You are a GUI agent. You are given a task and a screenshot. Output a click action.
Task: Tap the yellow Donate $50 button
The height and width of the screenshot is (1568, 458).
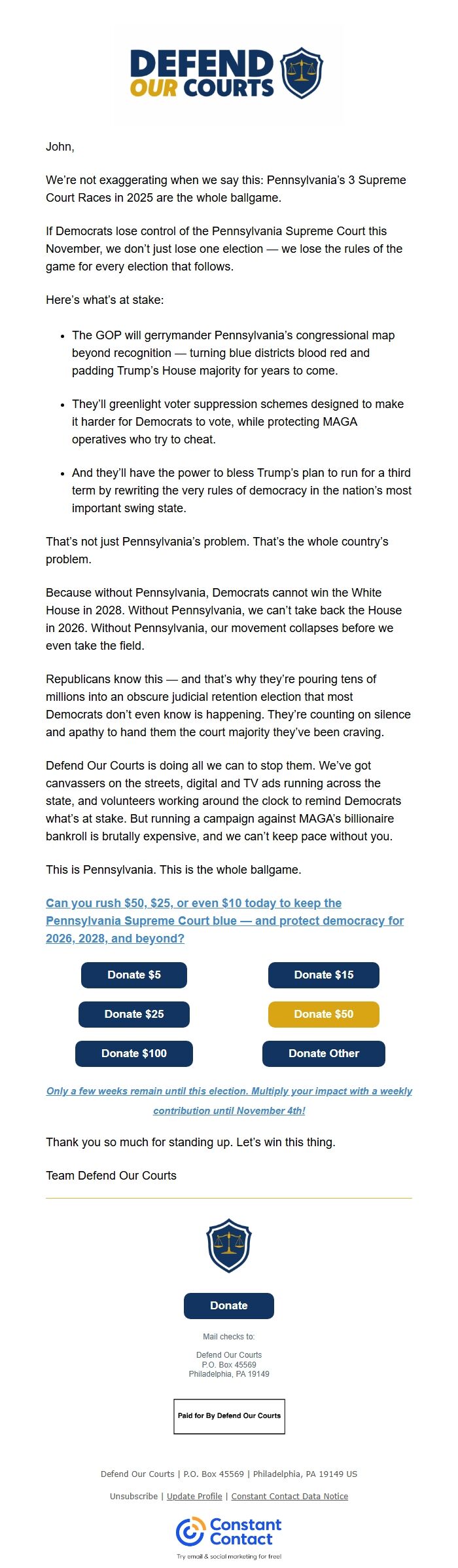point(324,1014)
